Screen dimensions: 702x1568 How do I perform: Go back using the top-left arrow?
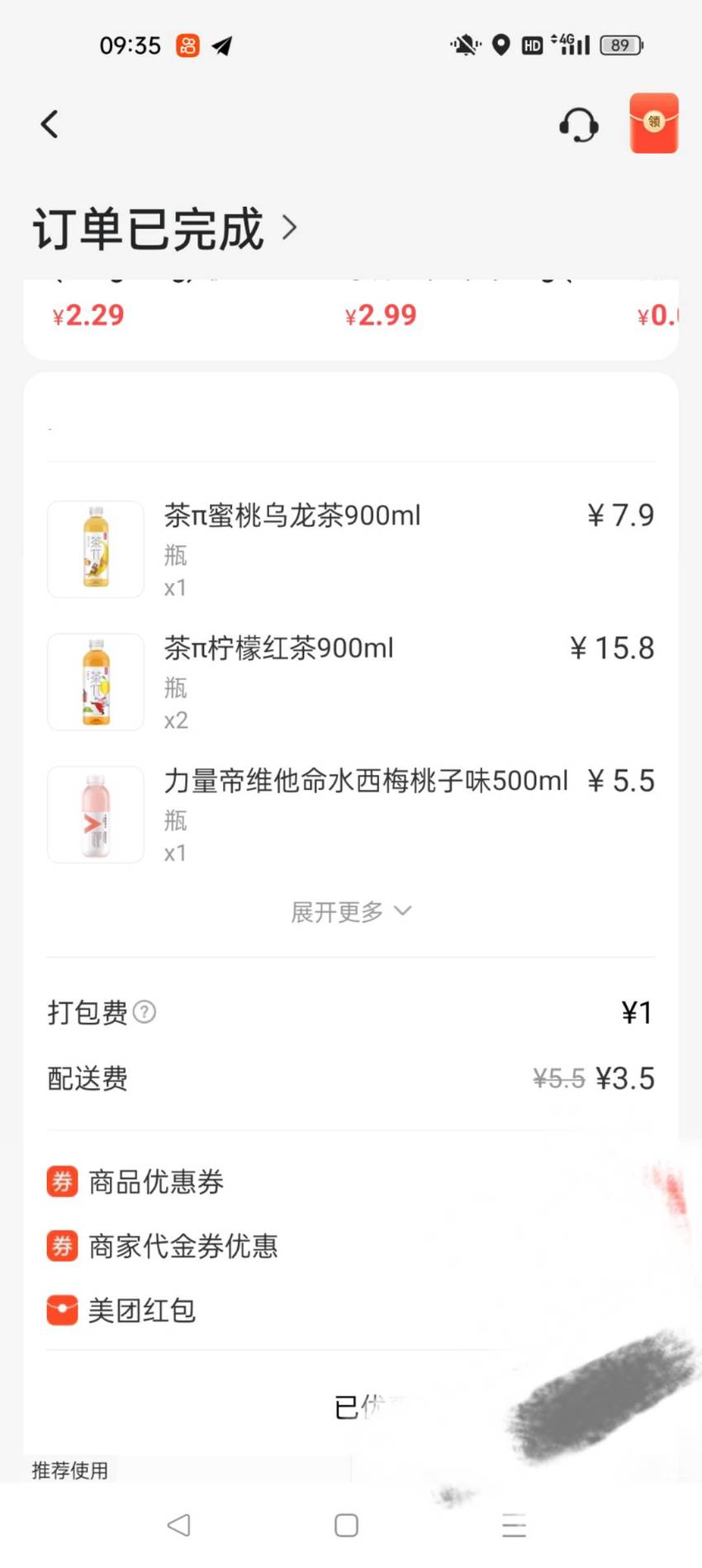click(x=50, y=124)
